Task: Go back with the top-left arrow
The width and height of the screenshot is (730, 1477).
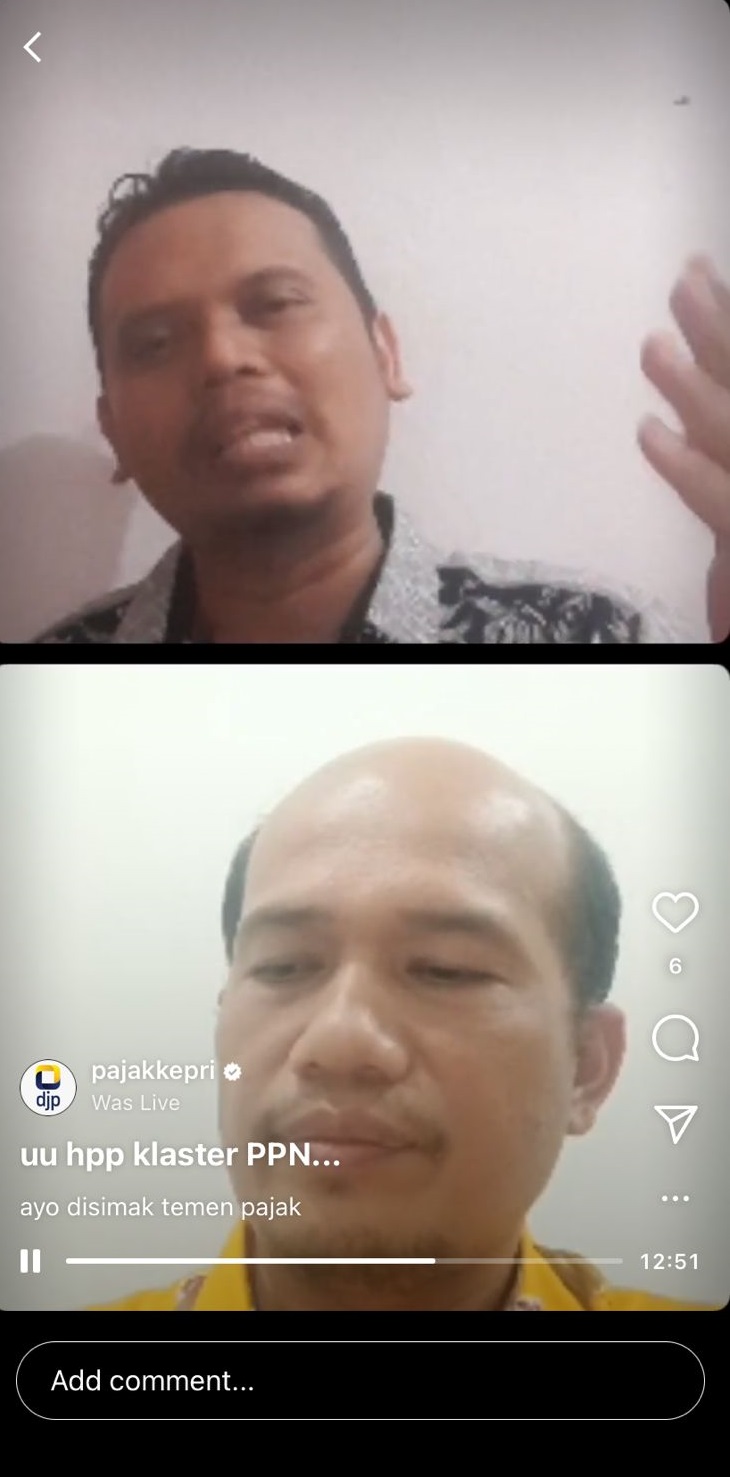Action: click(33, 47)
